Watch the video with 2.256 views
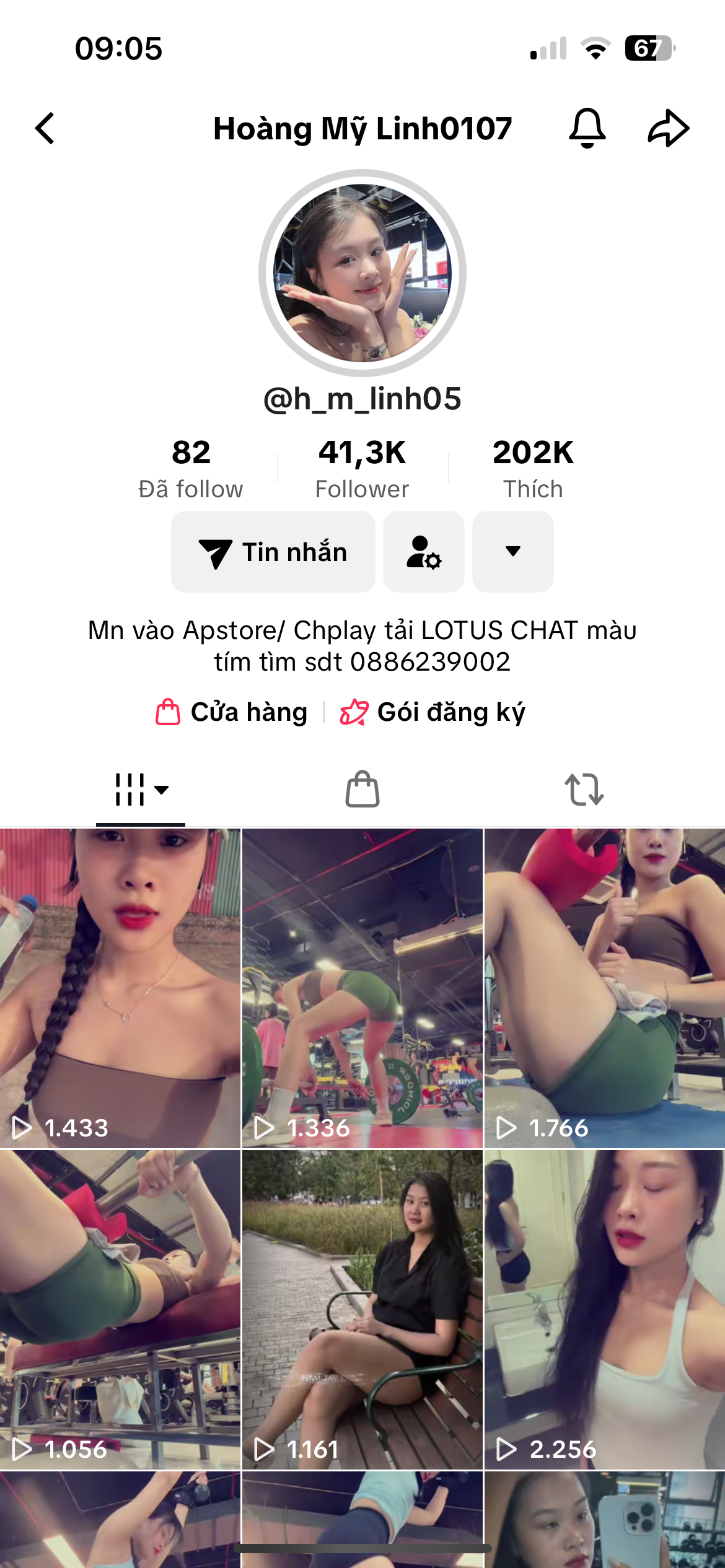Viewport: 725px width, 1568px height. [x=604, y=1309]
